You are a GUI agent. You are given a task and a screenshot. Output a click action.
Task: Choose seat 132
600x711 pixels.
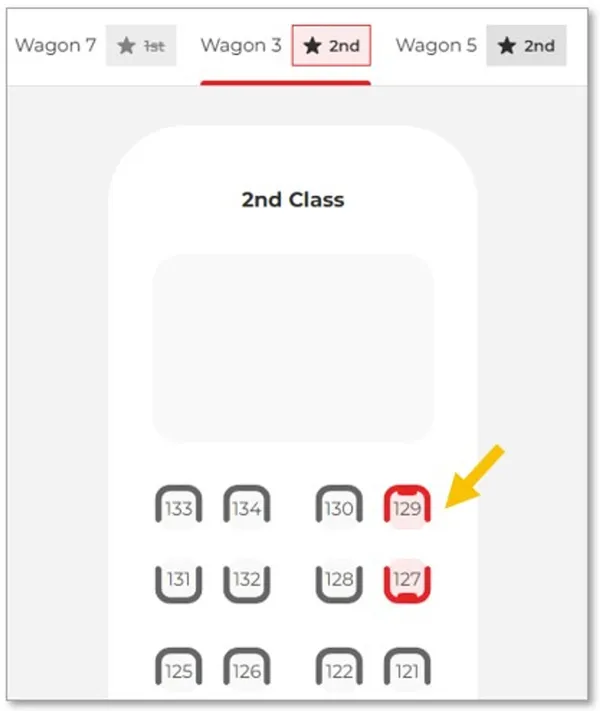point(246,580)
